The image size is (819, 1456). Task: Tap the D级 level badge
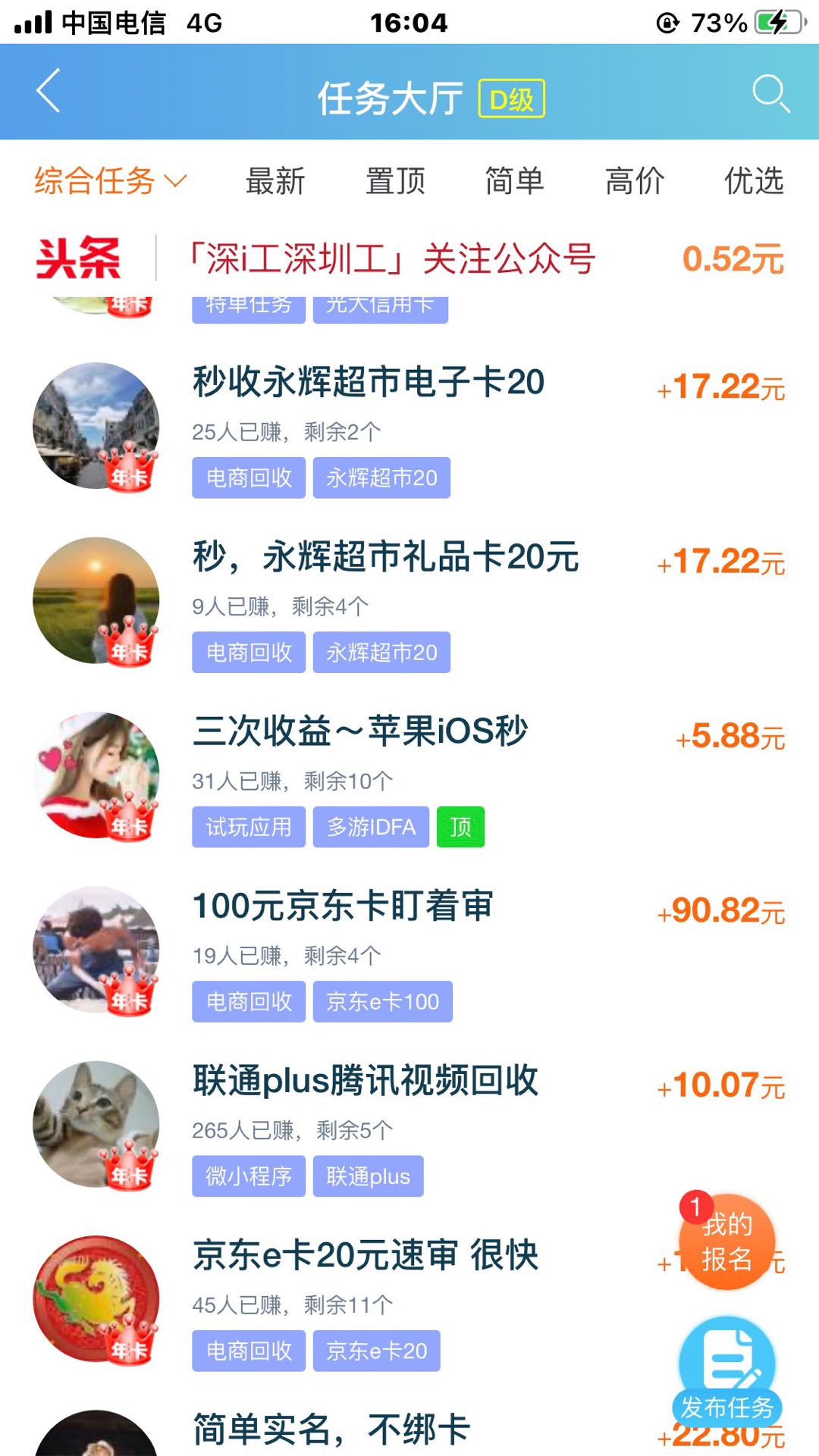pos(511,99)
